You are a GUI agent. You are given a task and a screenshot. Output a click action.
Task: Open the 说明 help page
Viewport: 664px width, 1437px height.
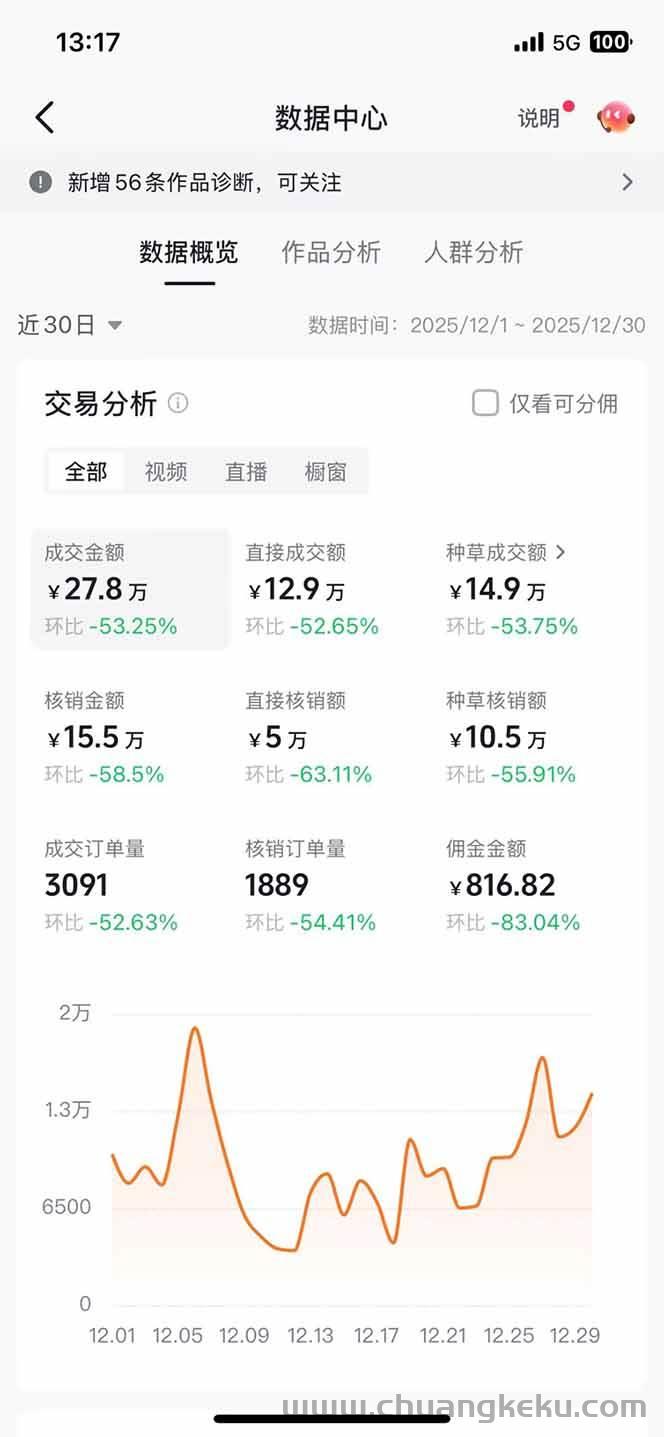539,118
